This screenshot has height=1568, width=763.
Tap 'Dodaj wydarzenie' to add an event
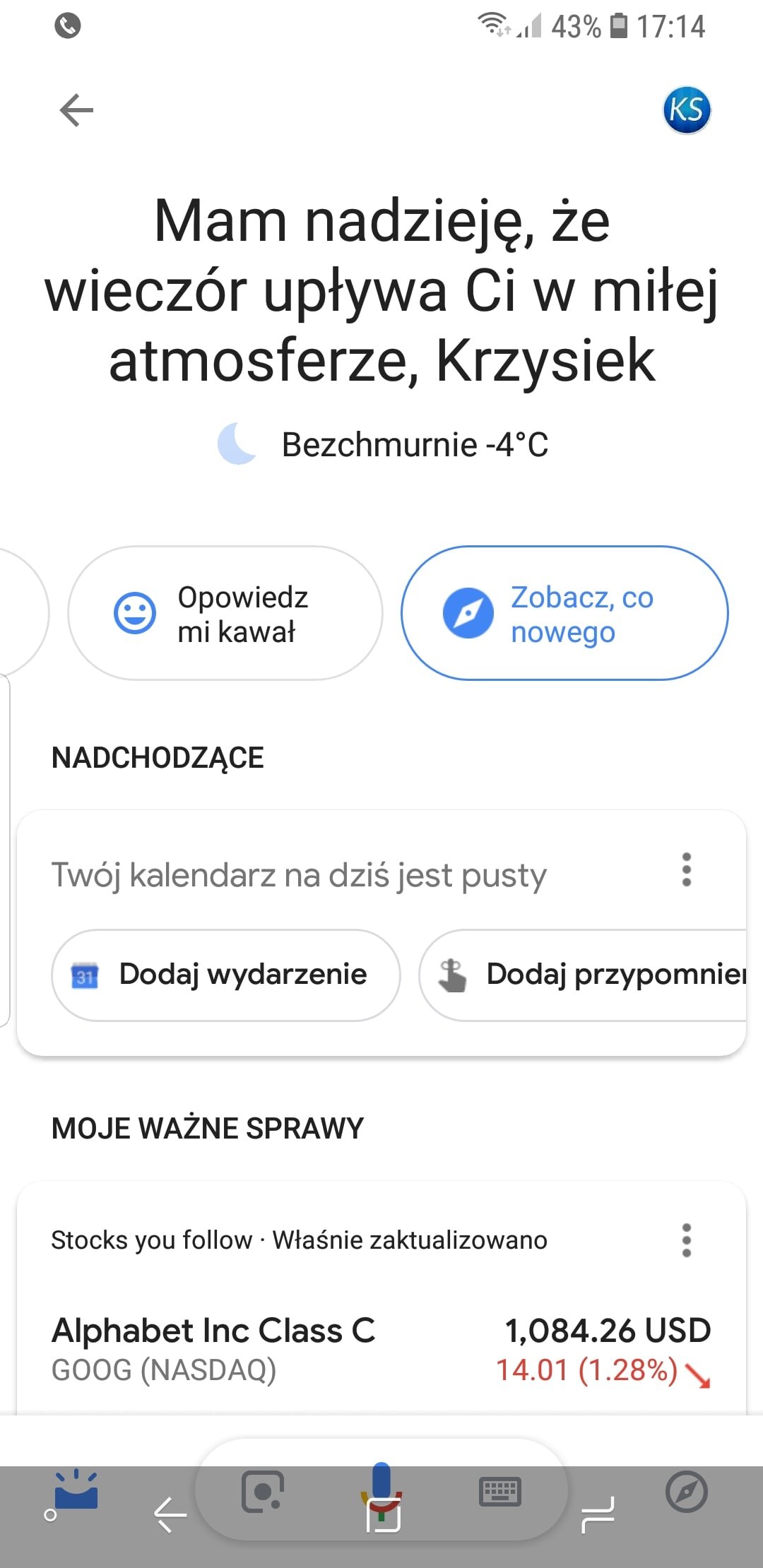(226, 975)
